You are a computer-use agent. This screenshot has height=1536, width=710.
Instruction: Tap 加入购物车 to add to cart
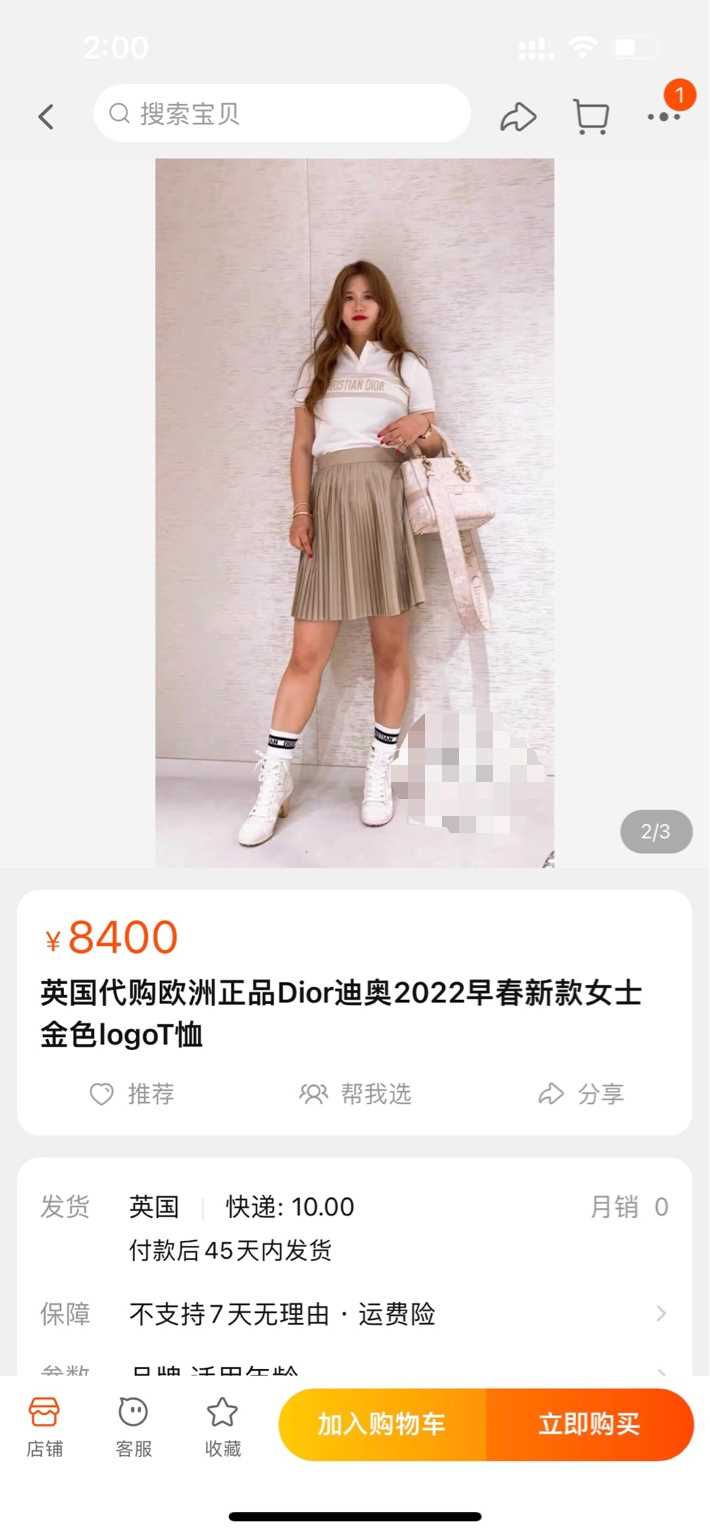pos(382,1425)
